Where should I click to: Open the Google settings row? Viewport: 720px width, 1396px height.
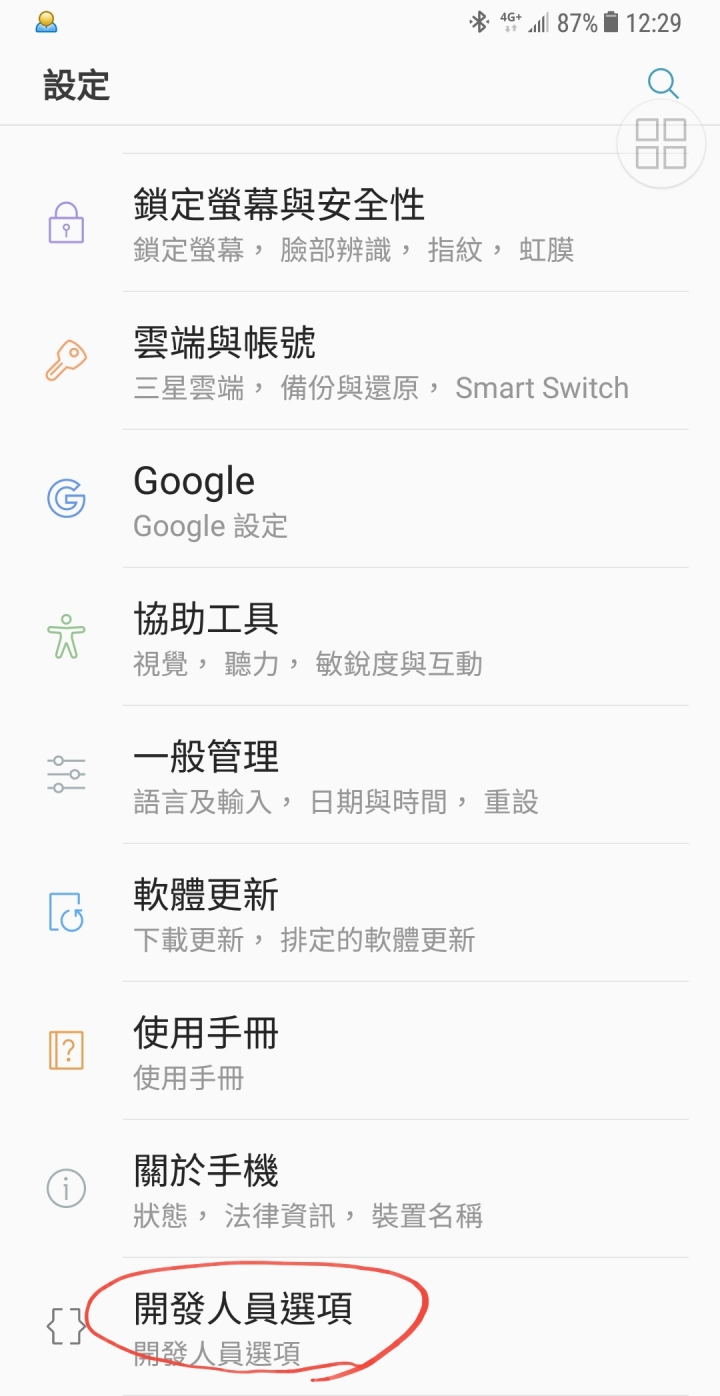point(360,499)
